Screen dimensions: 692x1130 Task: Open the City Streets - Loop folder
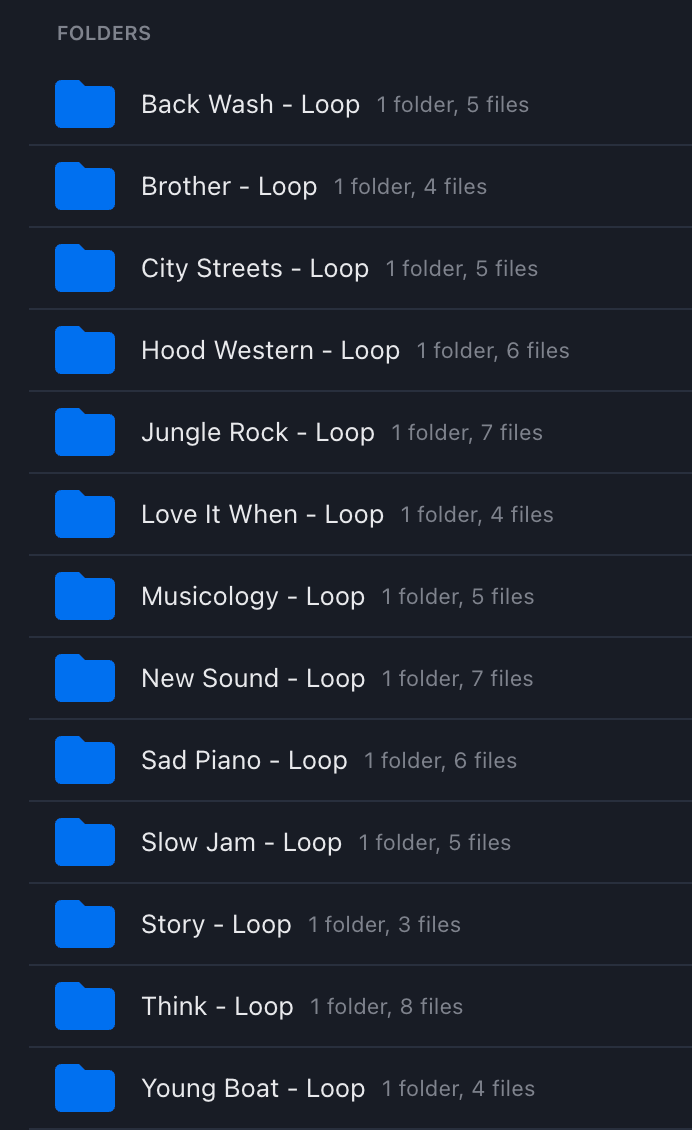255,269
